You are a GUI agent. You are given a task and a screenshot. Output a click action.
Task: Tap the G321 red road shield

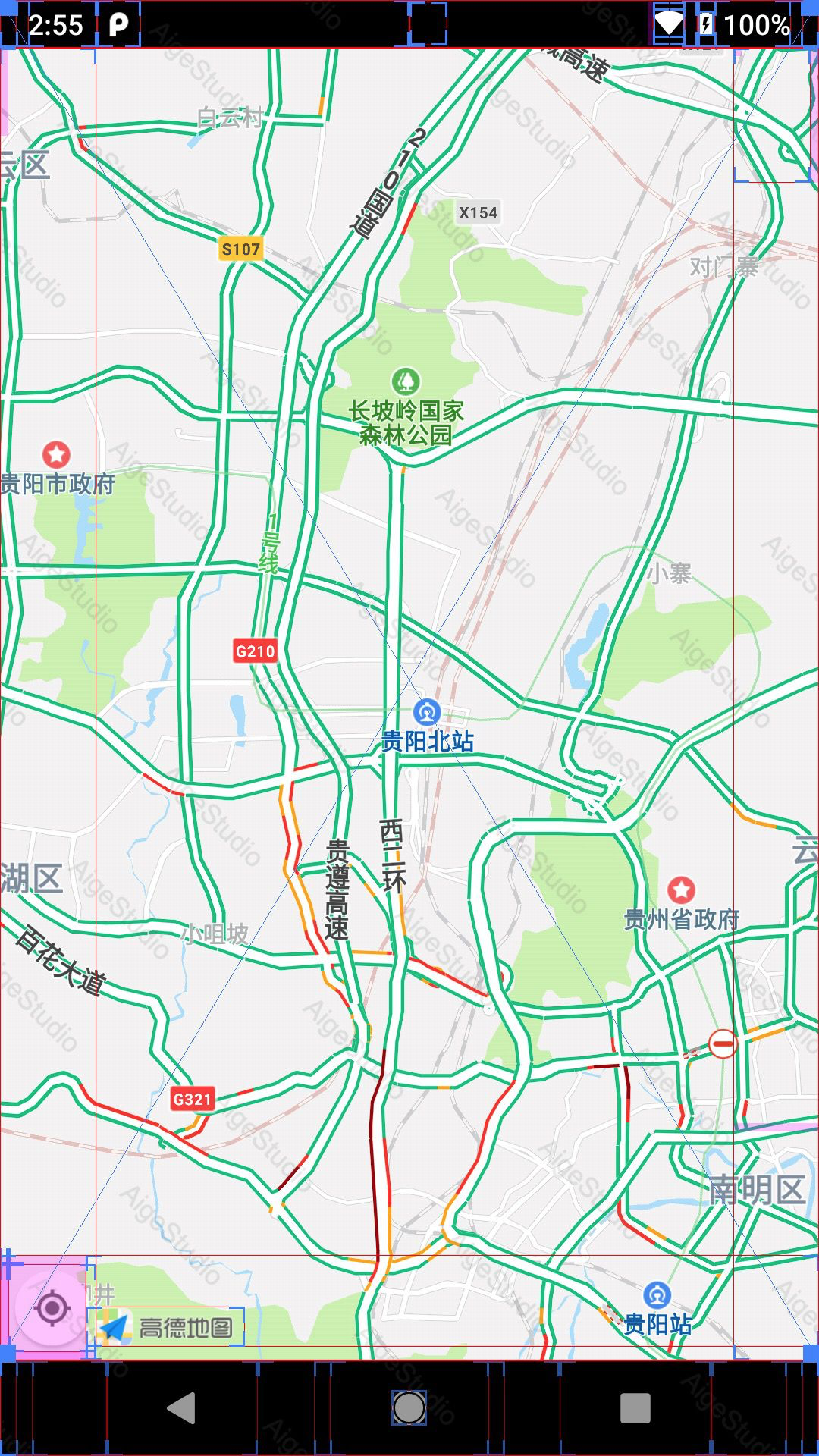click(x=192, y=1100)
